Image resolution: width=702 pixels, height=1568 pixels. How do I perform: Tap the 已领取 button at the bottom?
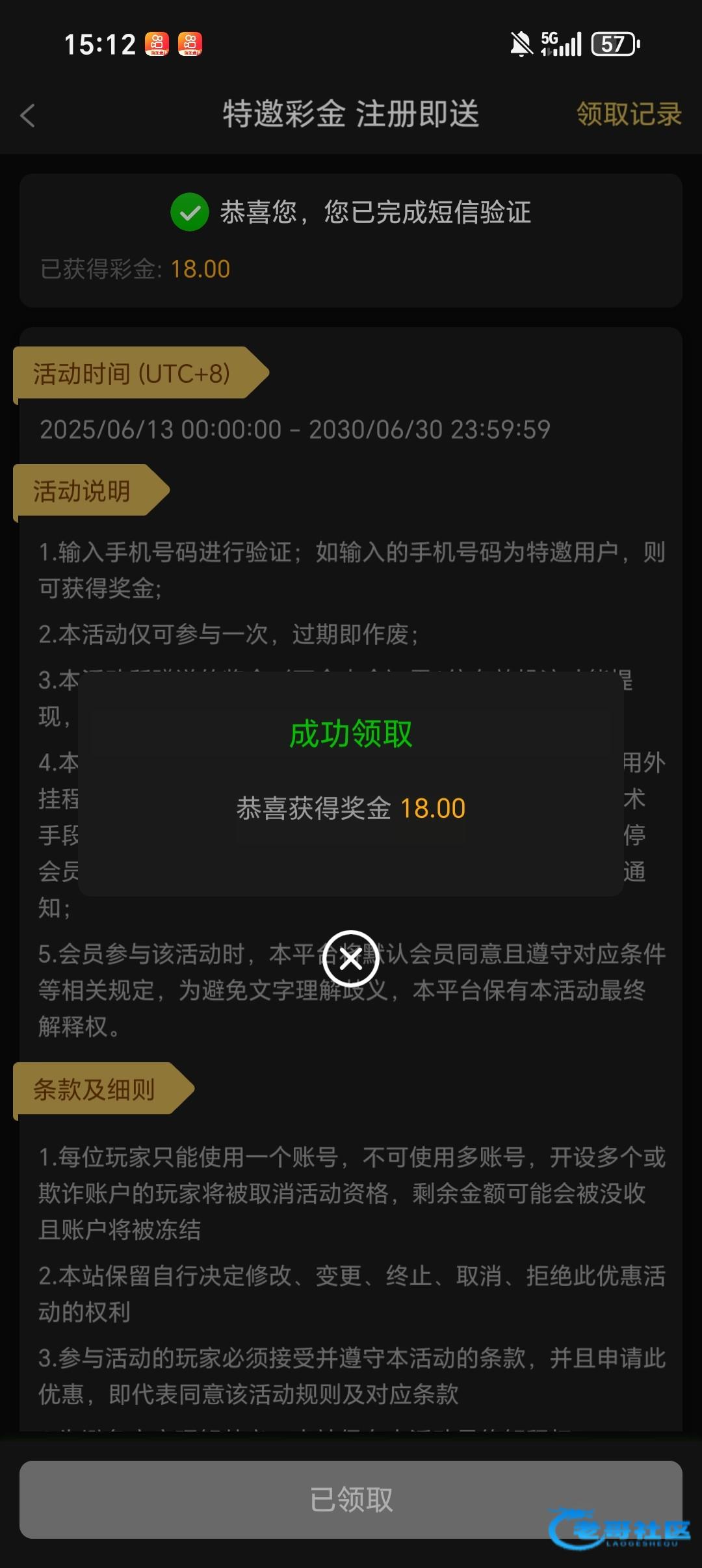pos(351,1499)
